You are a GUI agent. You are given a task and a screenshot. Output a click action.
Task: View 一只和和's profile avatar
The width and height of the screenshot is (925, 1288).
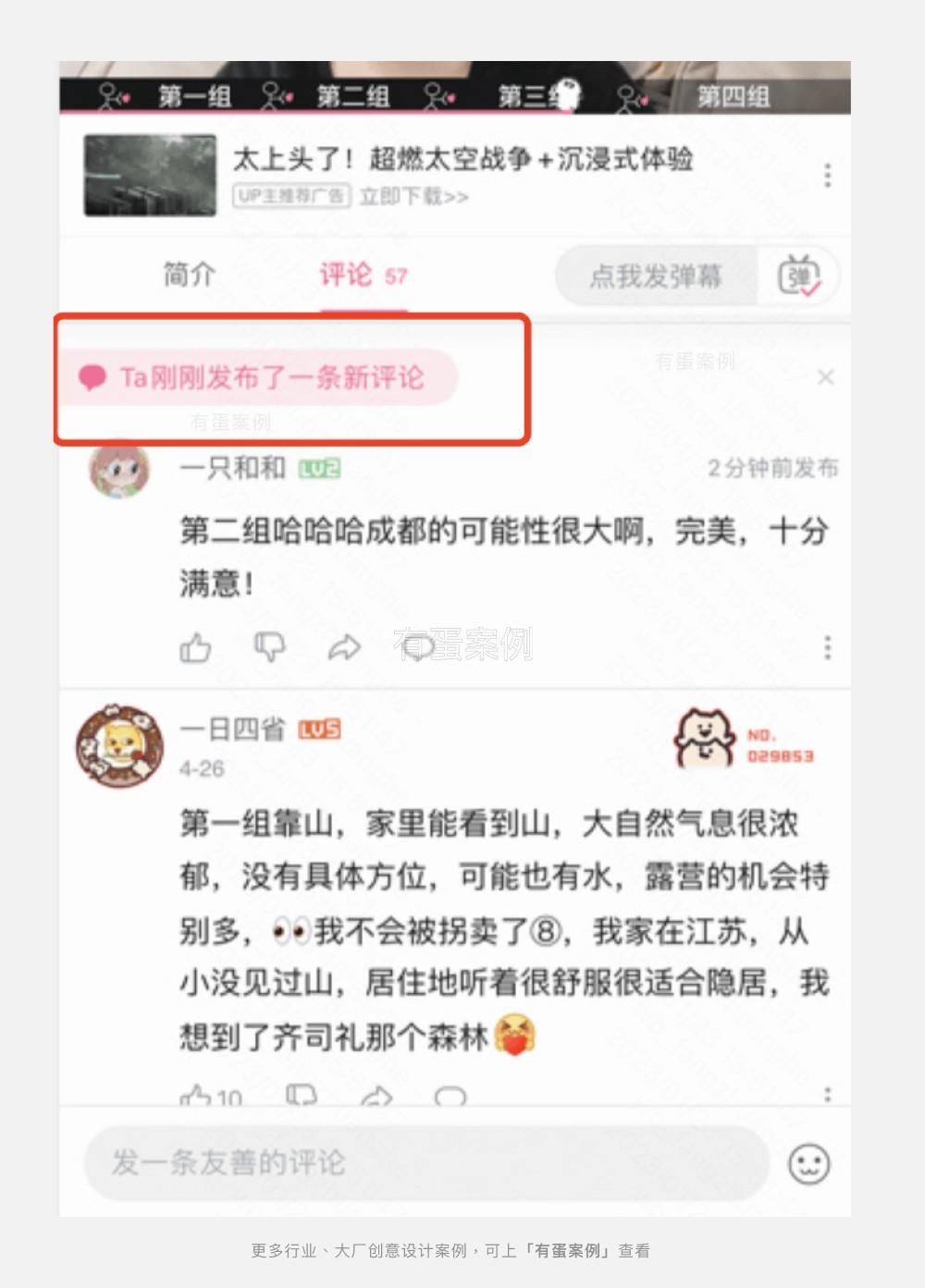(x=119, y=470)
